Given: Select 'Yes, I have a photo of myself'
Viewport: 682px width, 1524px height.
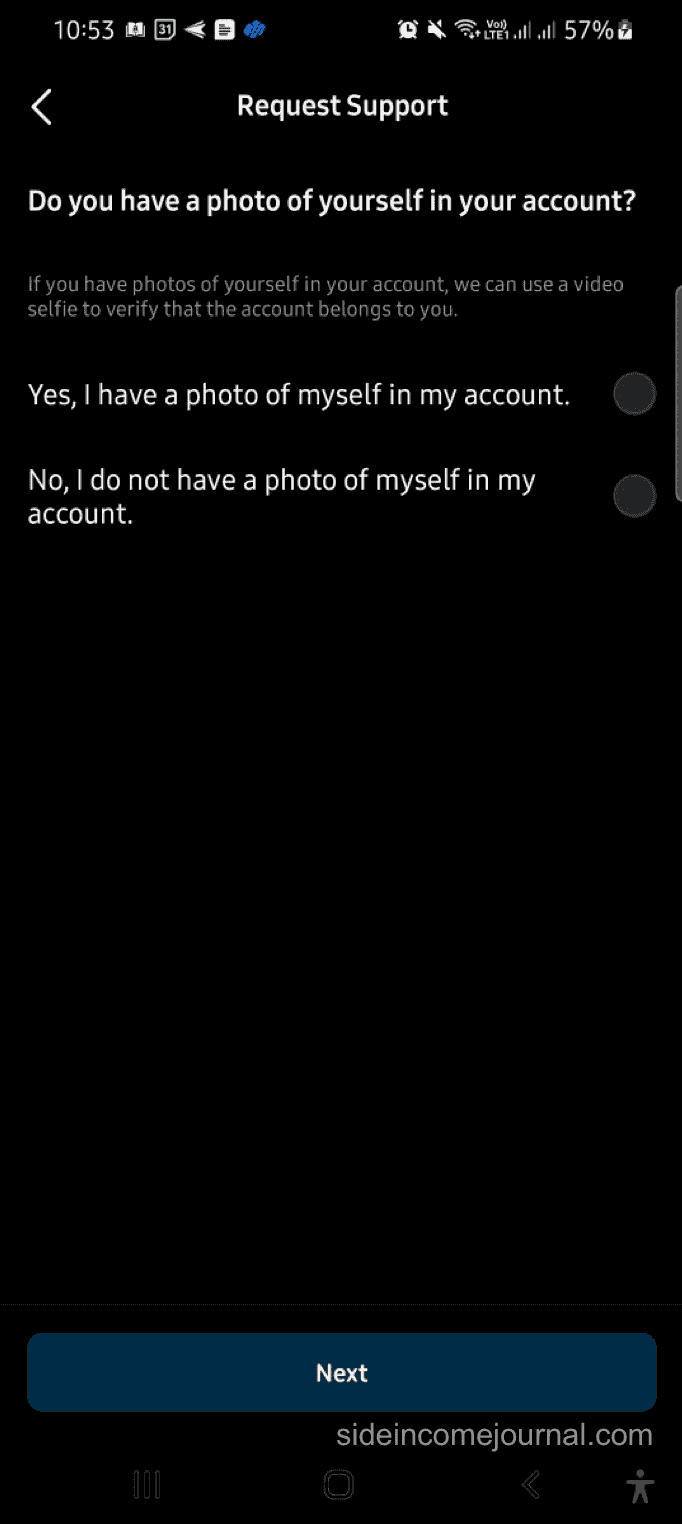Looking at the screenshot, I should [x=634, y=394].
